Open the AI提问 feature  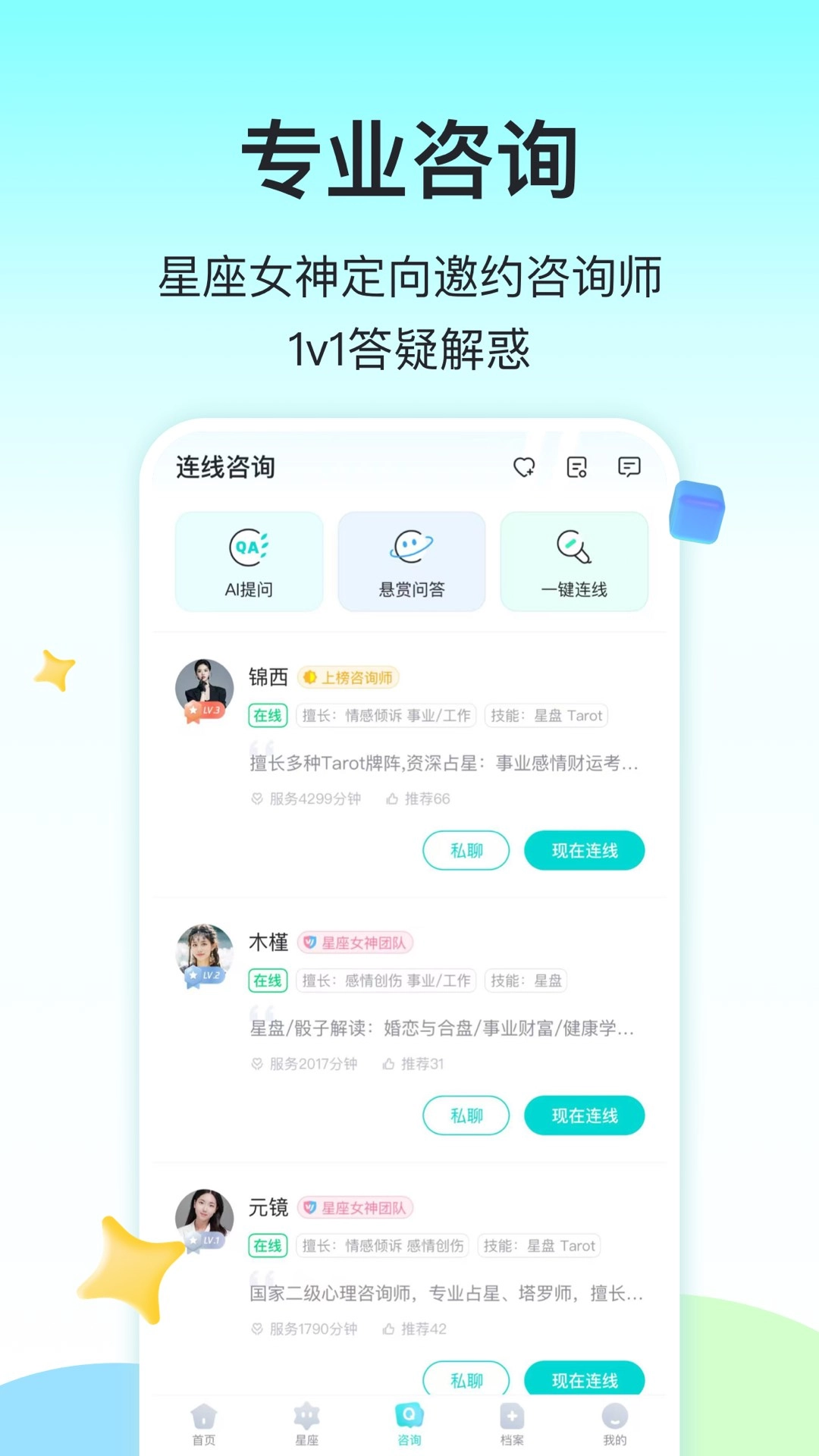(x=249, y=561)
